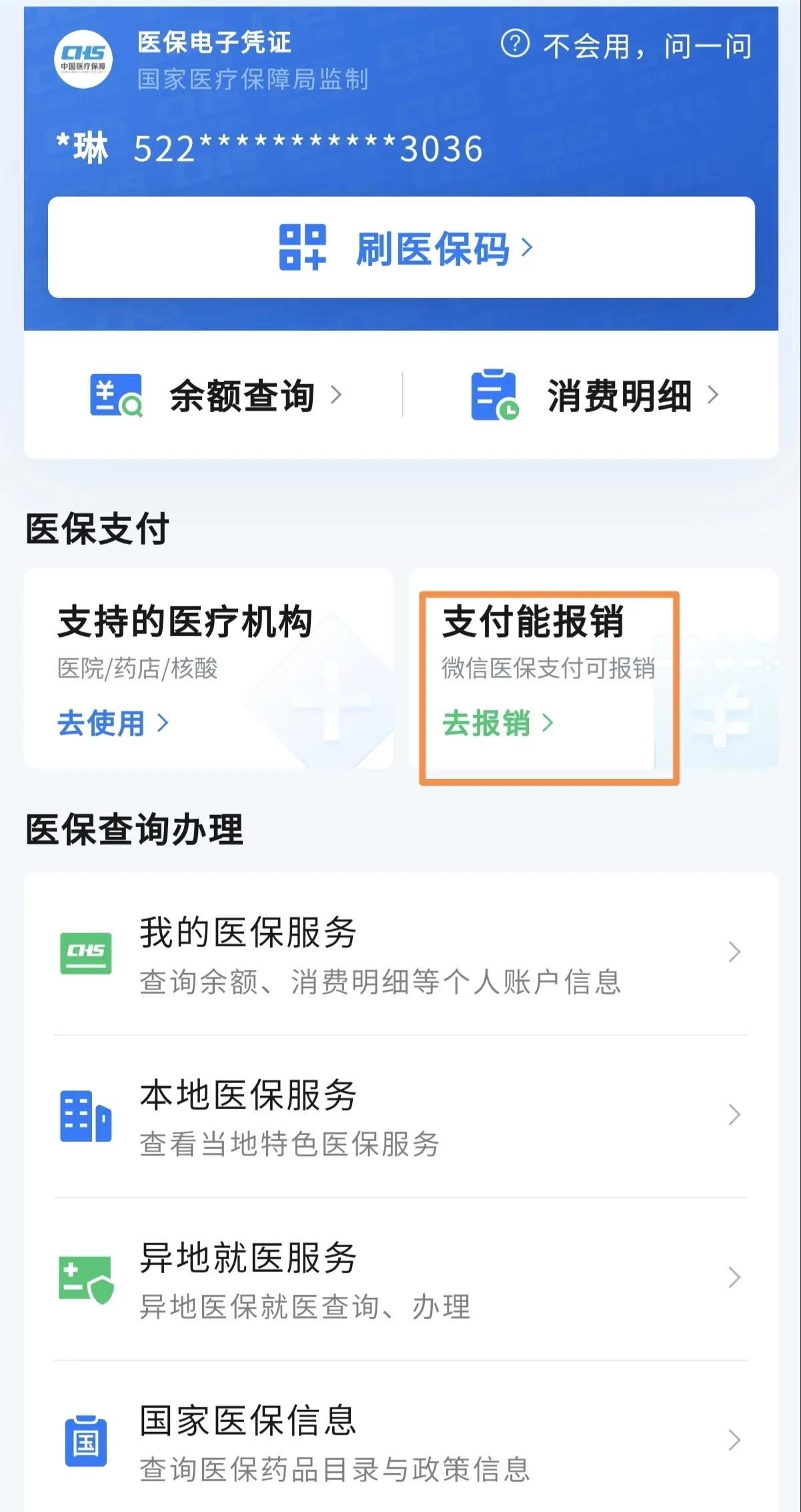Tap 不会用，问一问 help link
Screen dimensions: 801x1512
tap(627, 46)
